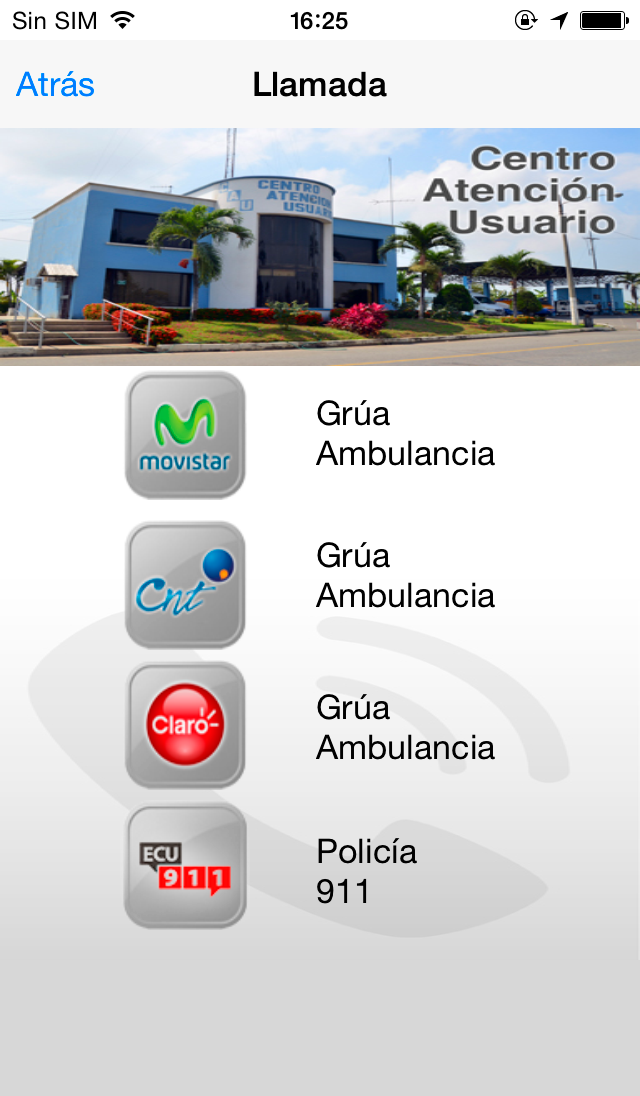The width and height of the screenshot is (640, 1096).
Task: Call Grúa Ambulancia via CNT
Action: point(185,584)
